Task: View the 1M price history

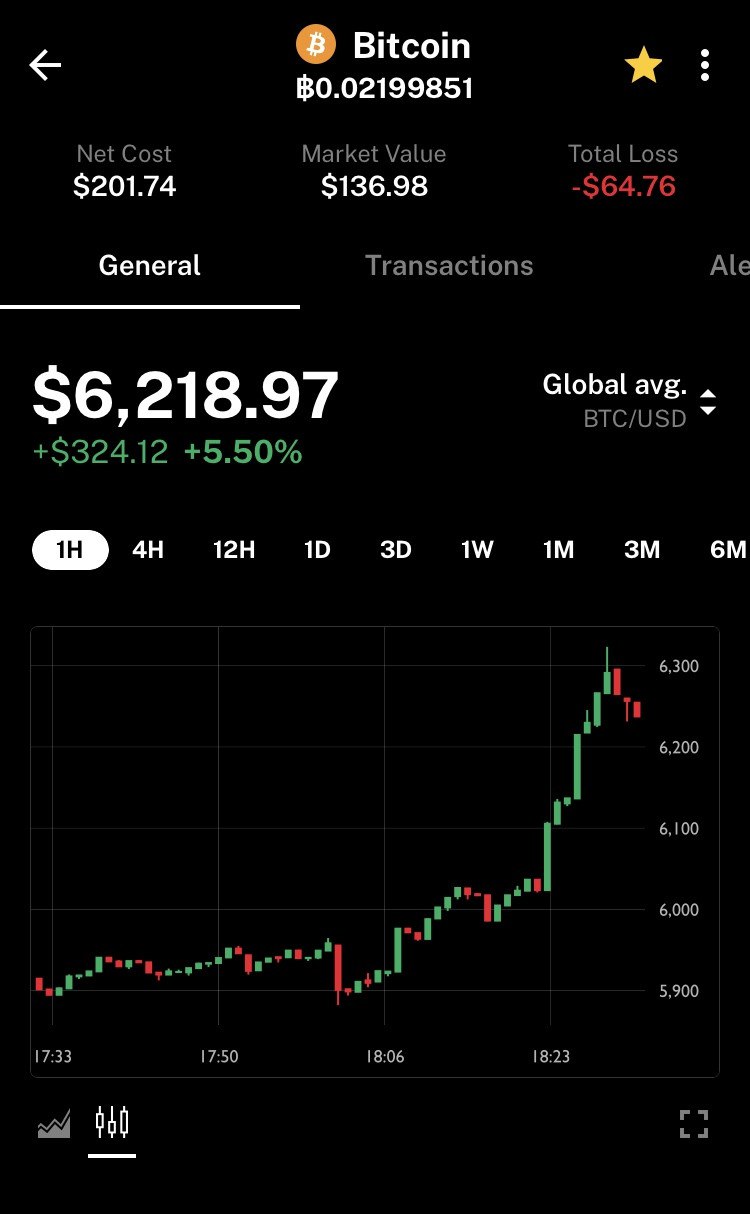Action: coord(558,550)
